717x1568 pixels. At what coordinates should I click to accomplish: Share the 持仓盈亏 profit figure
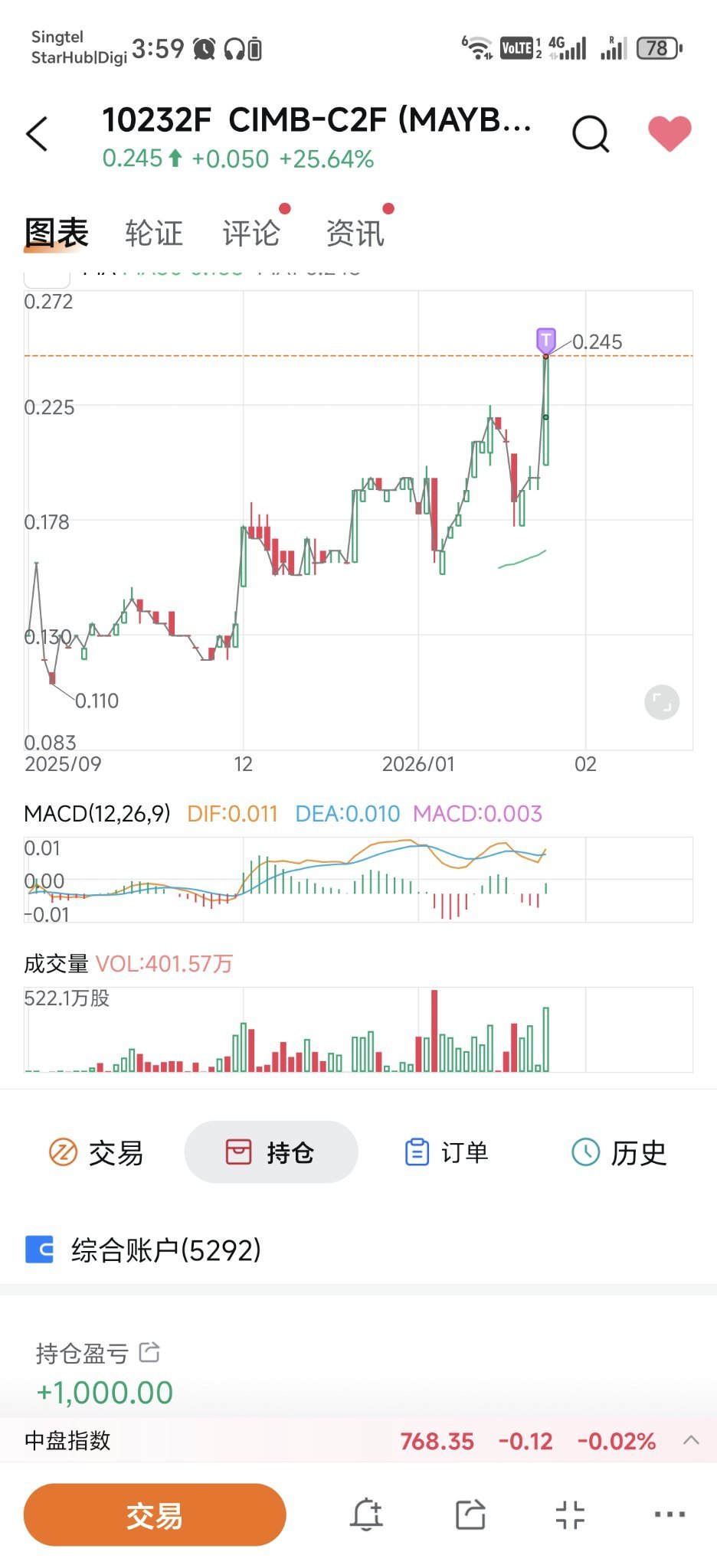tap(150, 1353)
